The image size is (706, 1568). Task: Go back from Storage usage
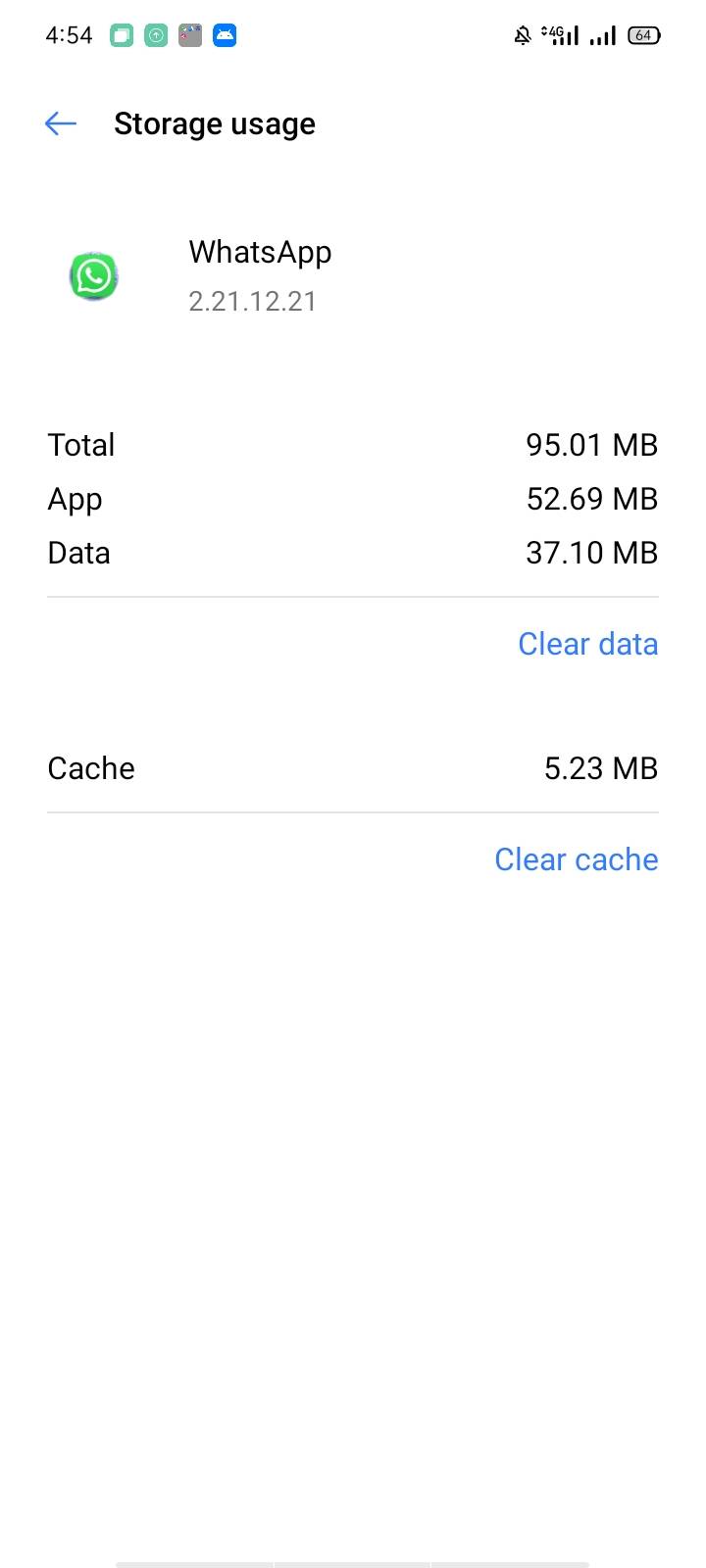(61, 123)
